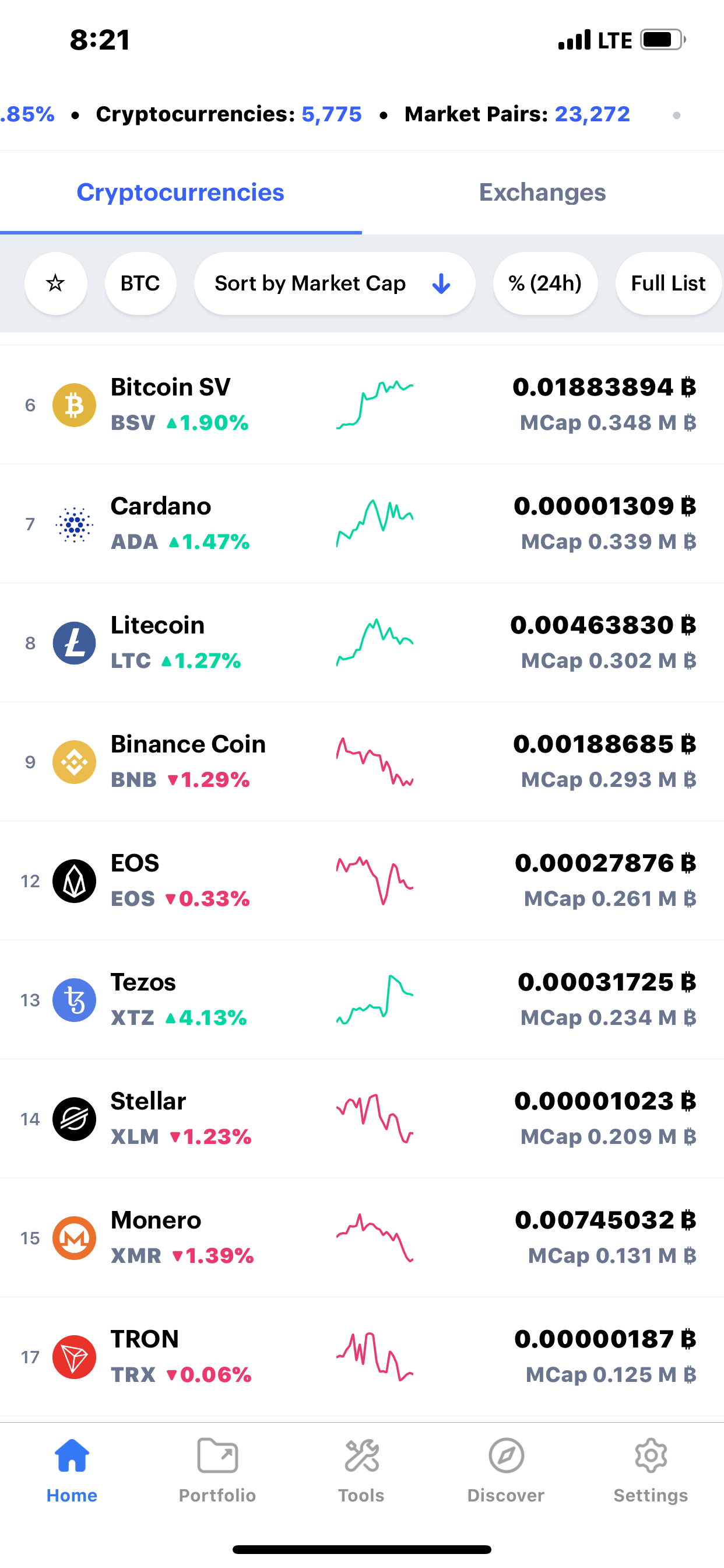View Litecoin coin details

pyautogui.click(x=361, y=643)
